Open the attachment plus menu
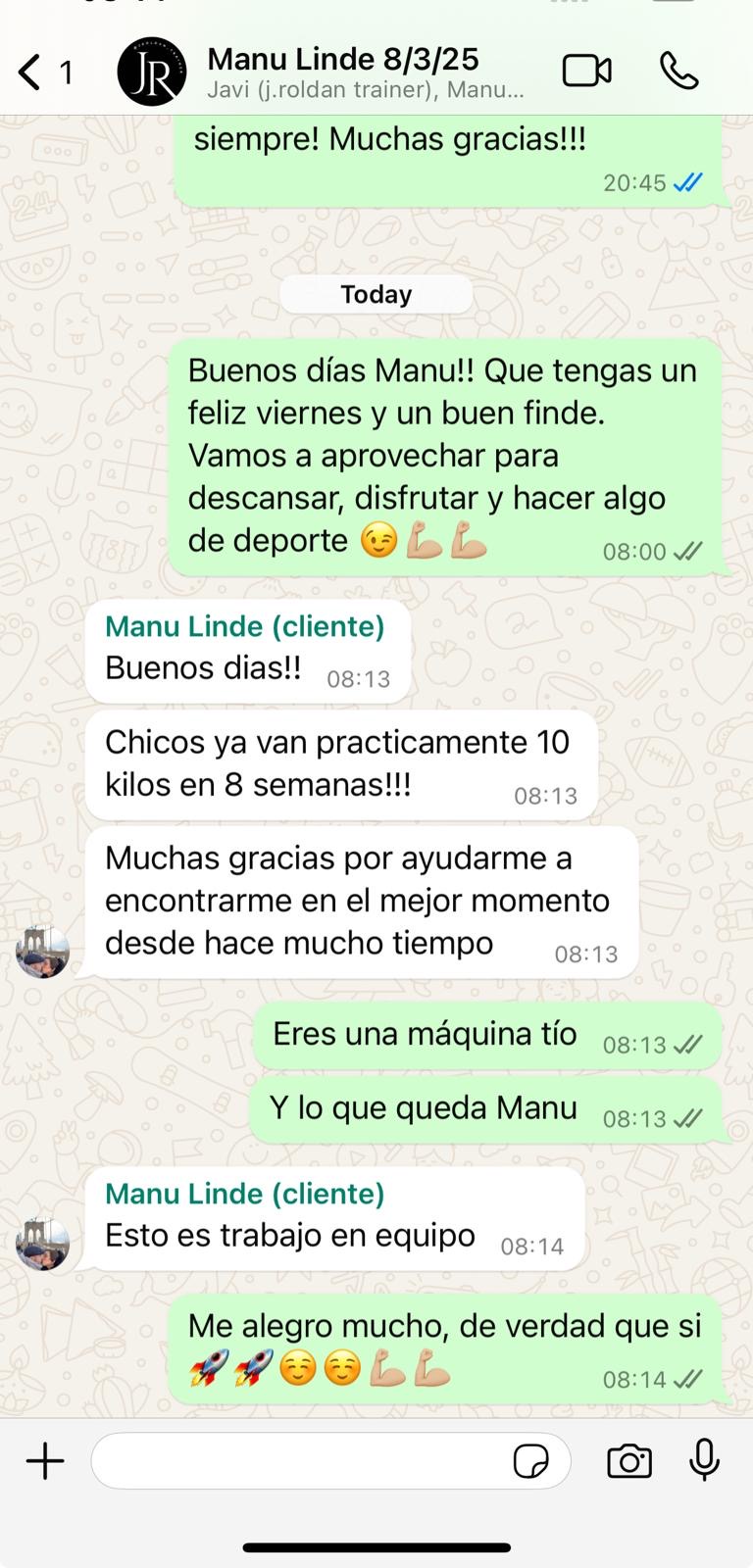Screen dimensions: 753x1568 (45, 1461)
